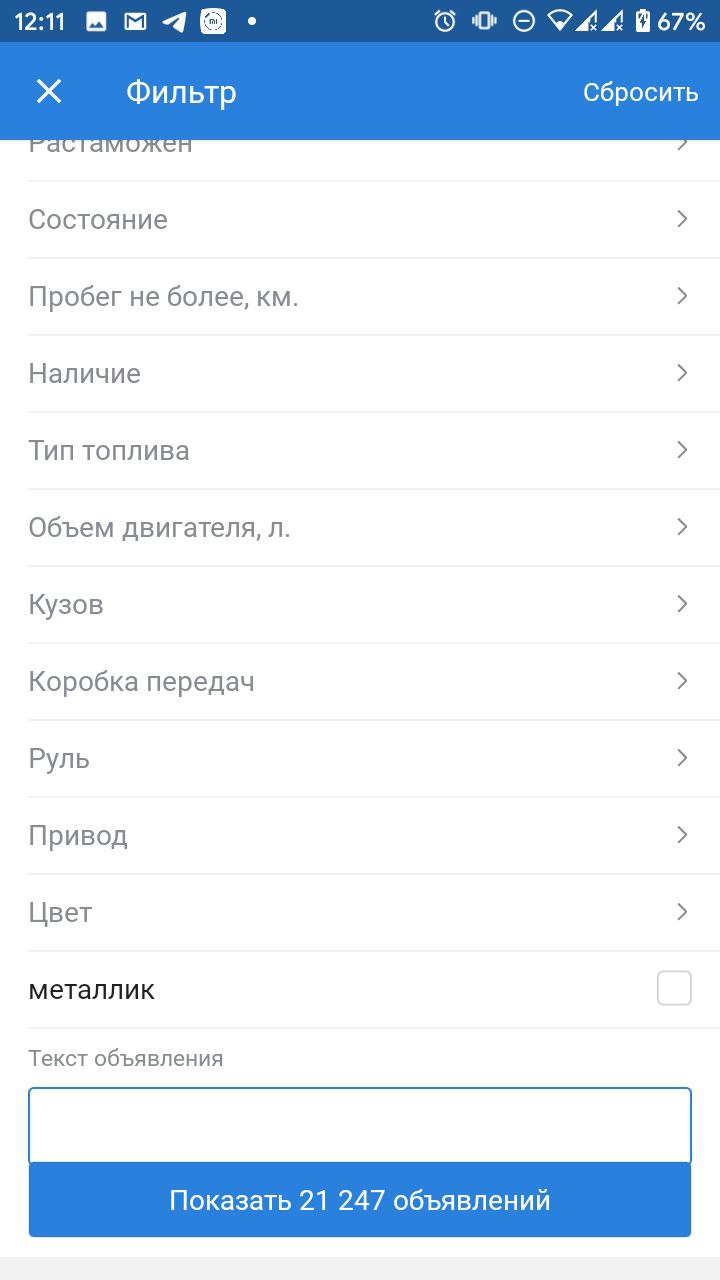Pick a Цвет option
The image size is (720, 1280).
[360, 913]
